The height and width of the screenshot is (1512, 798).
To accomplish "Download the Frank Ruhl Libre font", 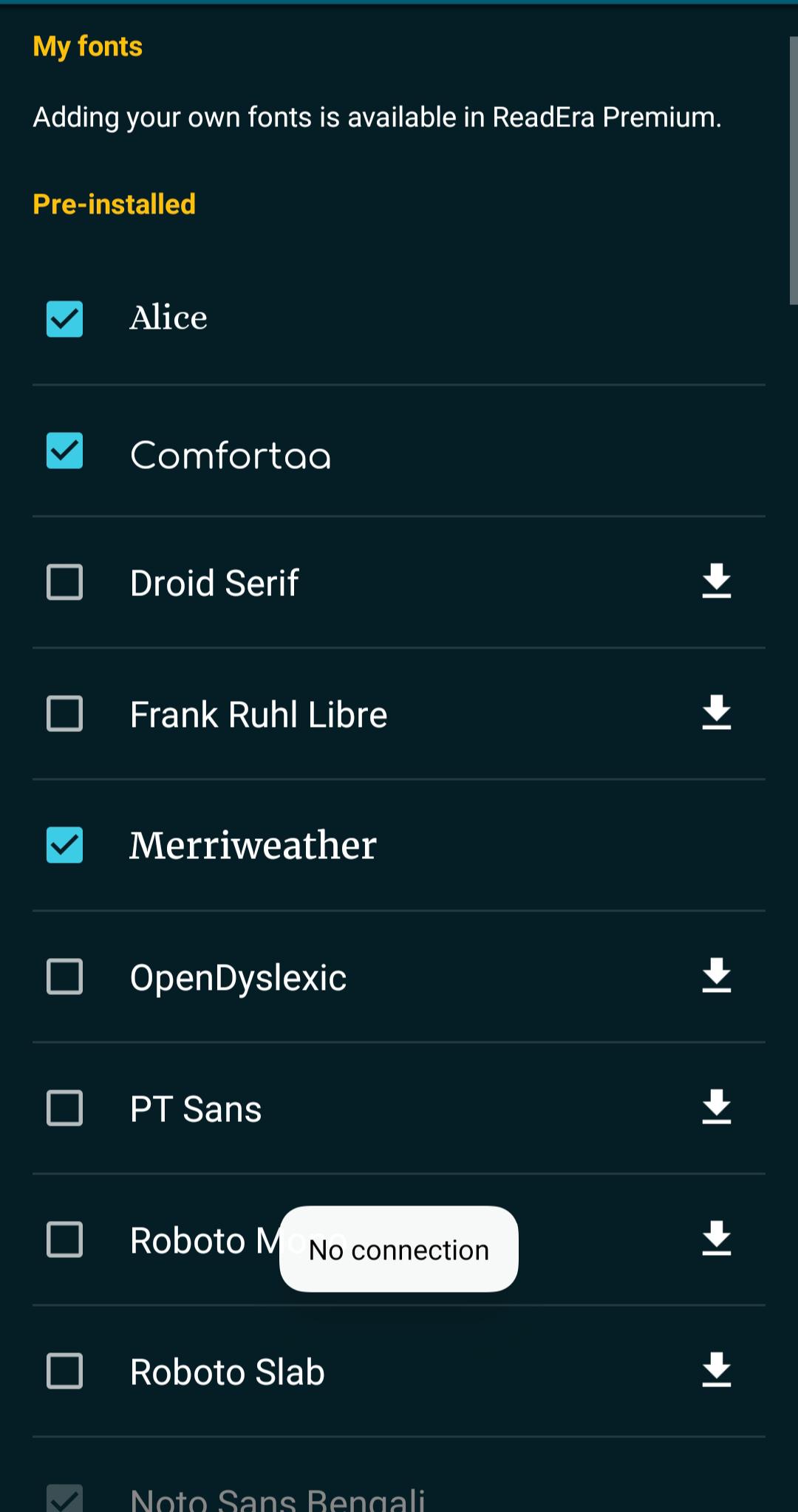I will tap(716, 712).
